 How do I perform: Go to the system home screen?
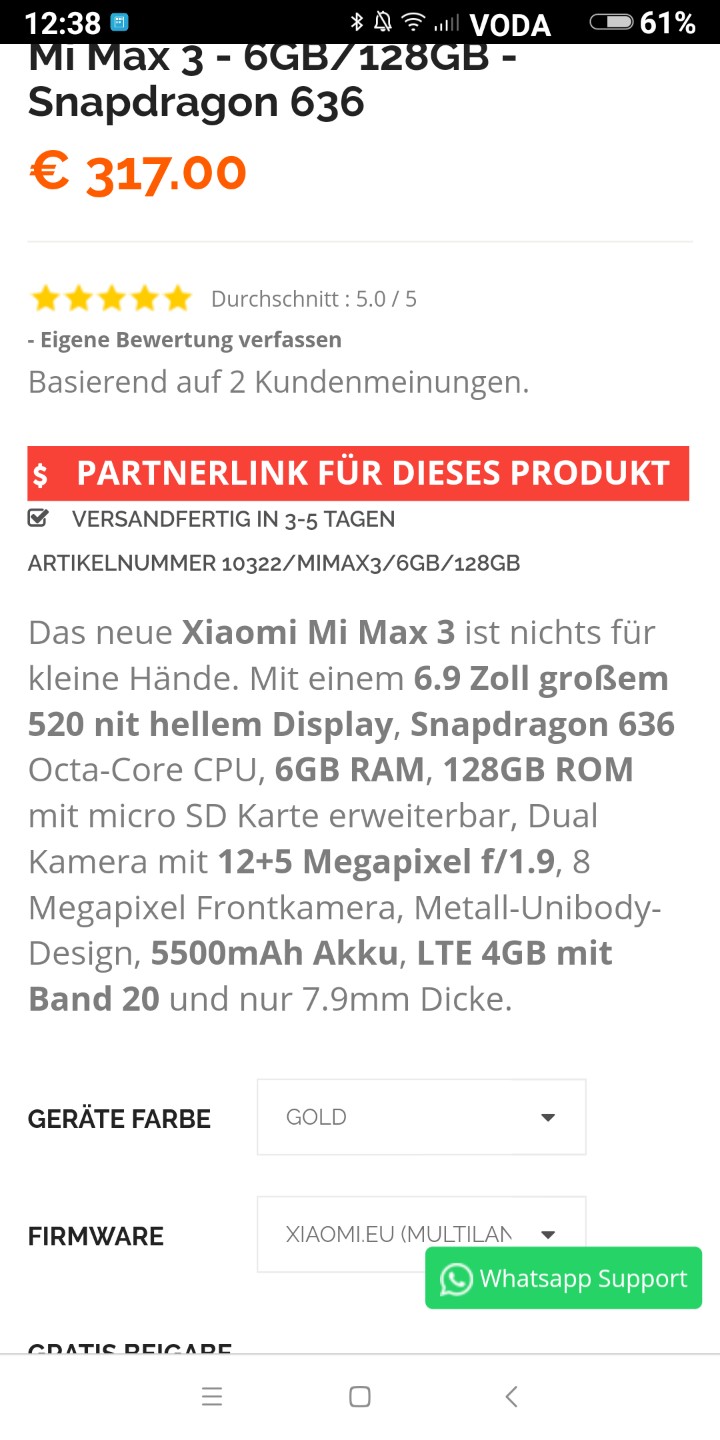[x=360, y=1397]
